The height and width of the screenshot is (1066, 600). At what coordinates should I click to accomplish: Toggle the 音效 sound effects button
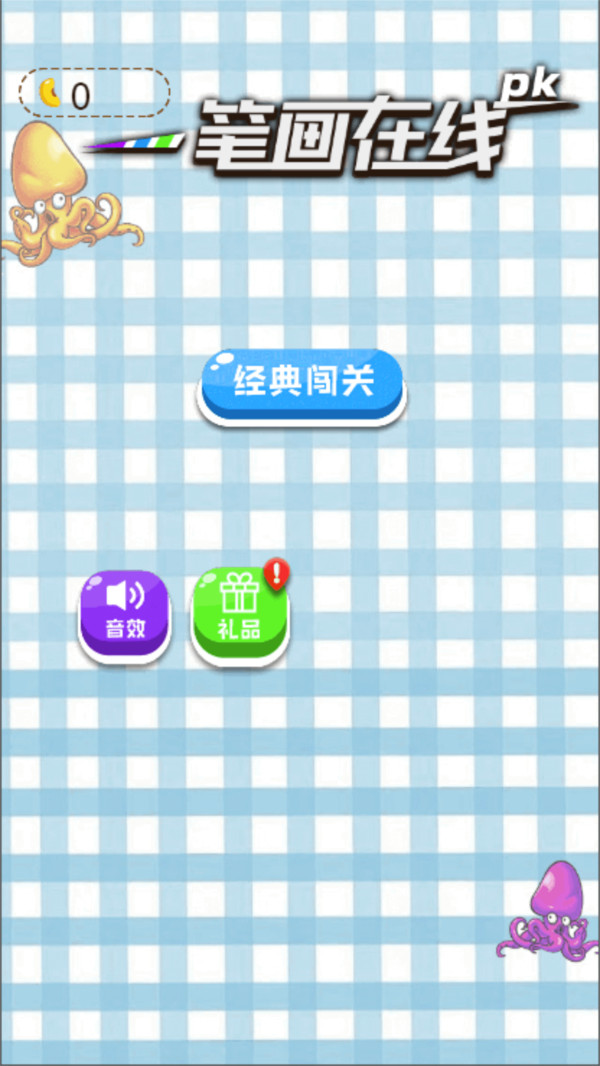click(125, 612)
